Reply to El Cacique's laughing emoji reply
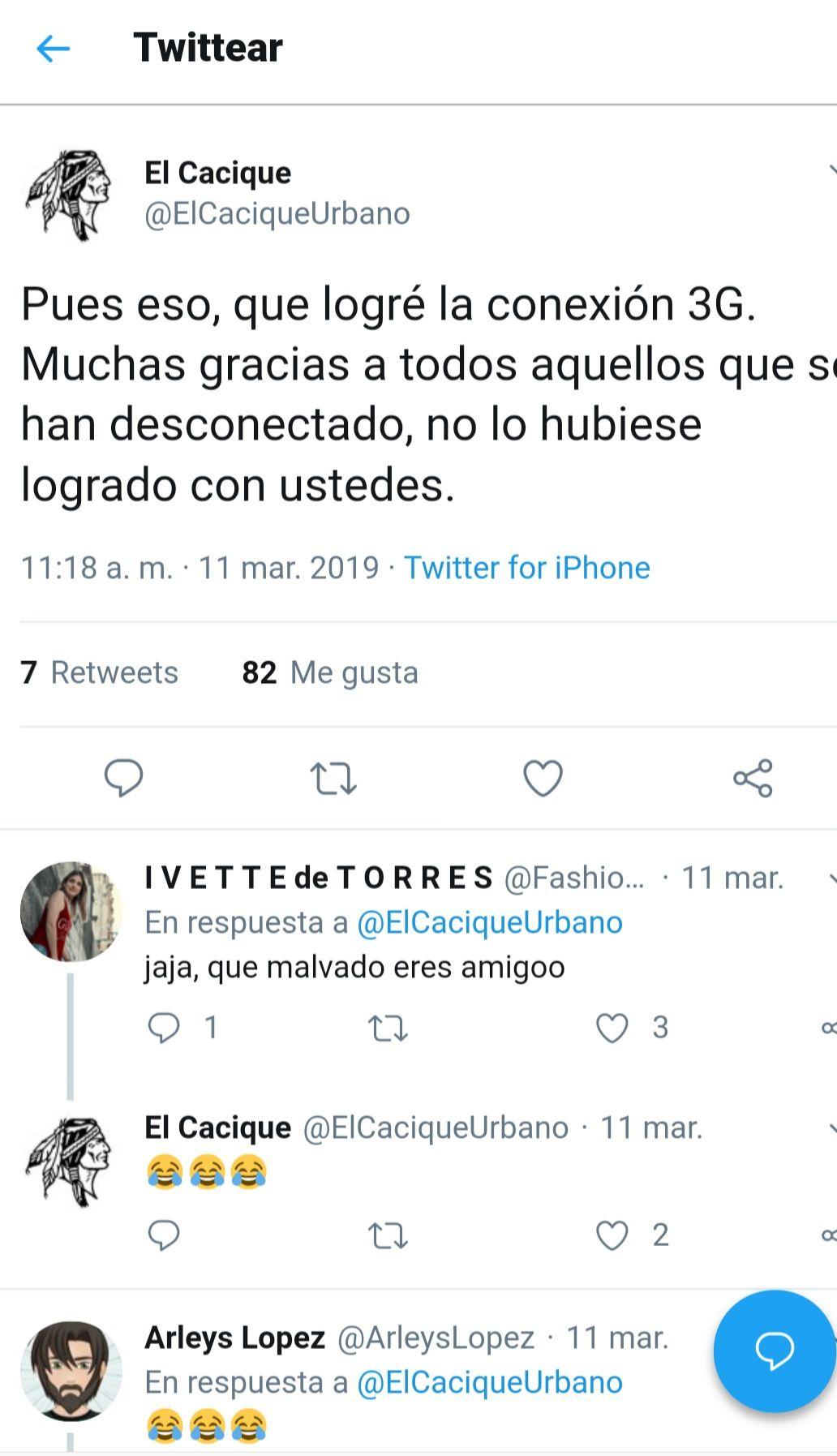The image size is (837, 1456). coord(164,1235)
